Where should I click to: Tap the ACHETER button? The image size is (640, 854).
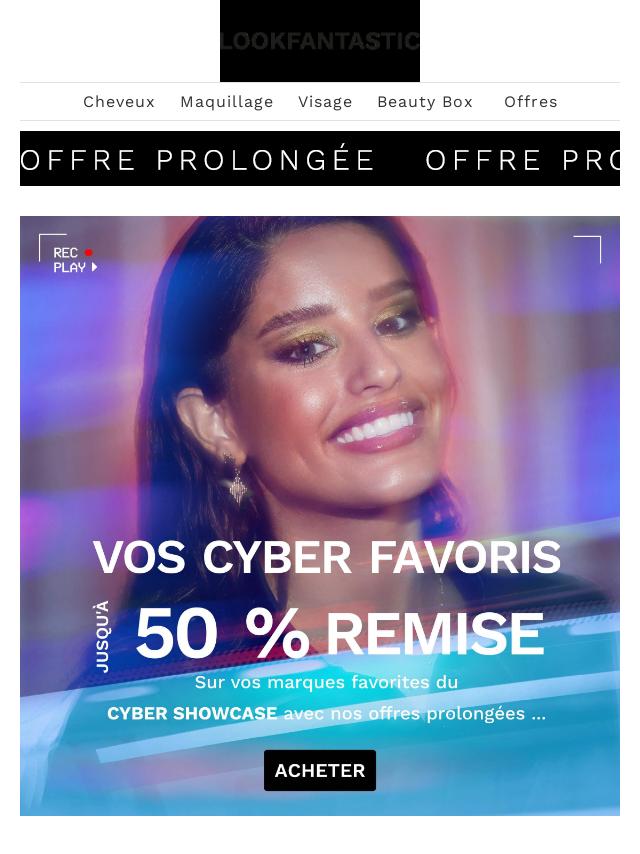(x=320, y=771)
